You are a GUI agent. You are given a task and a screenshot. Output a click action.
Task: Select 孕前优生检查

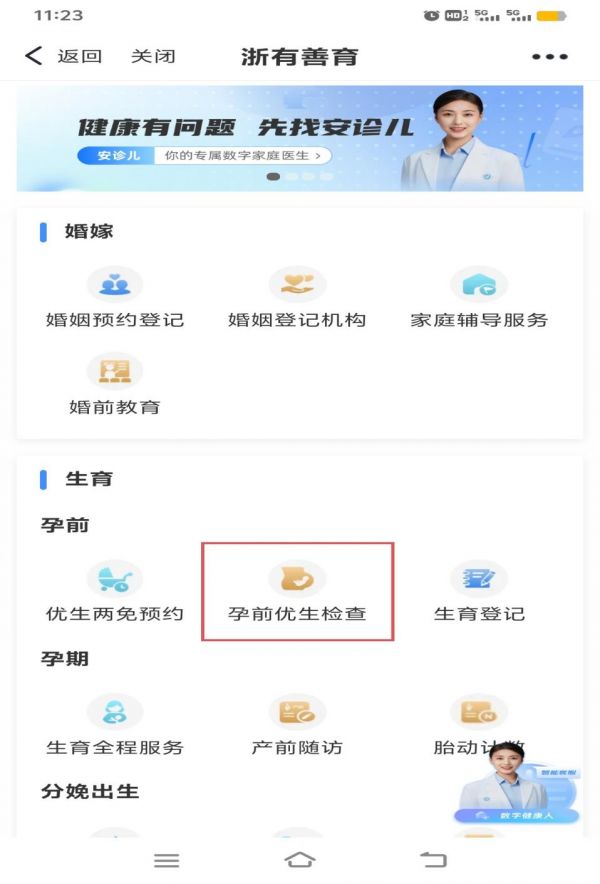point(297,592)
